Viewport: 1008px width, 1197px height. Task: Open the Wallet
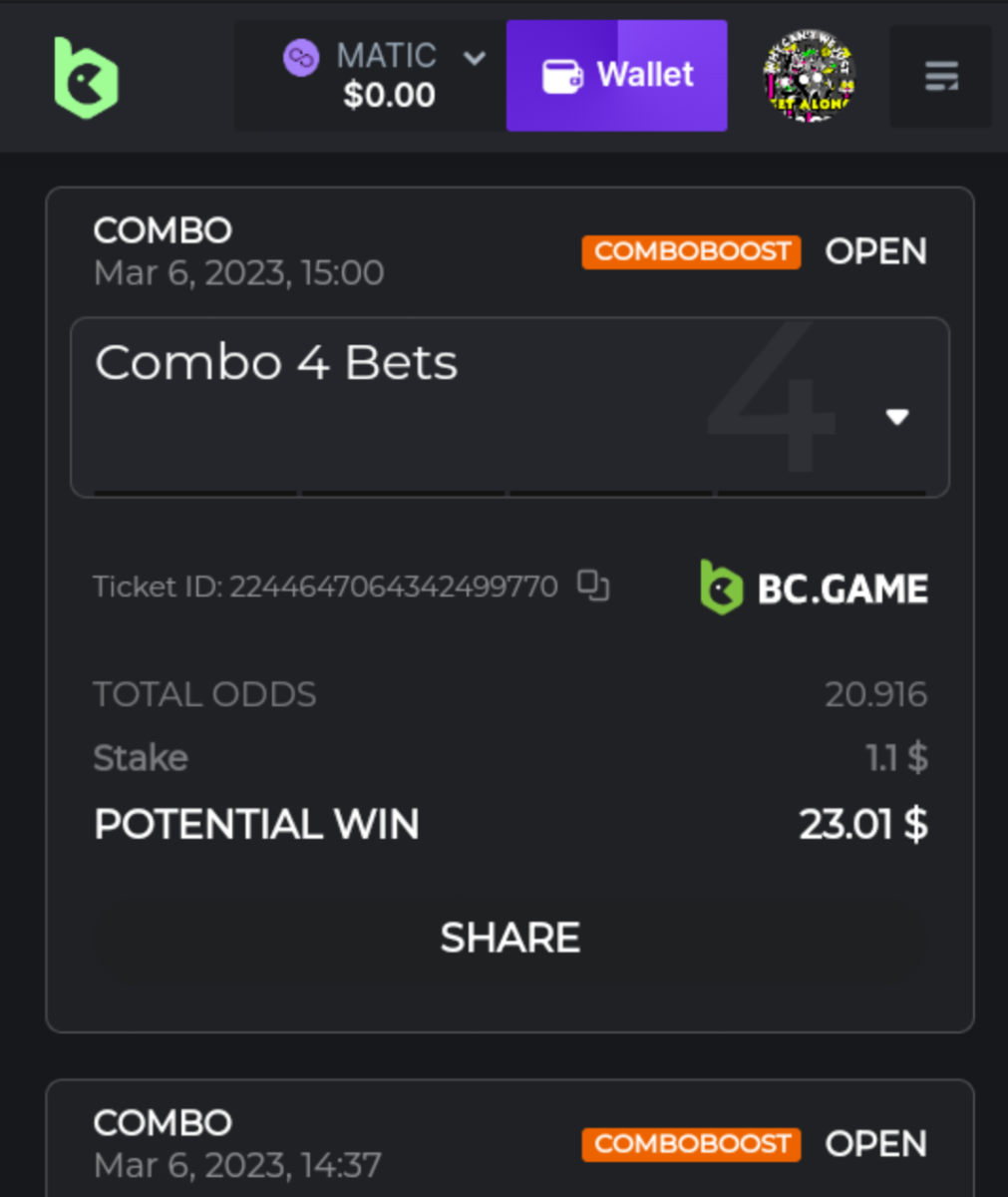616,76
